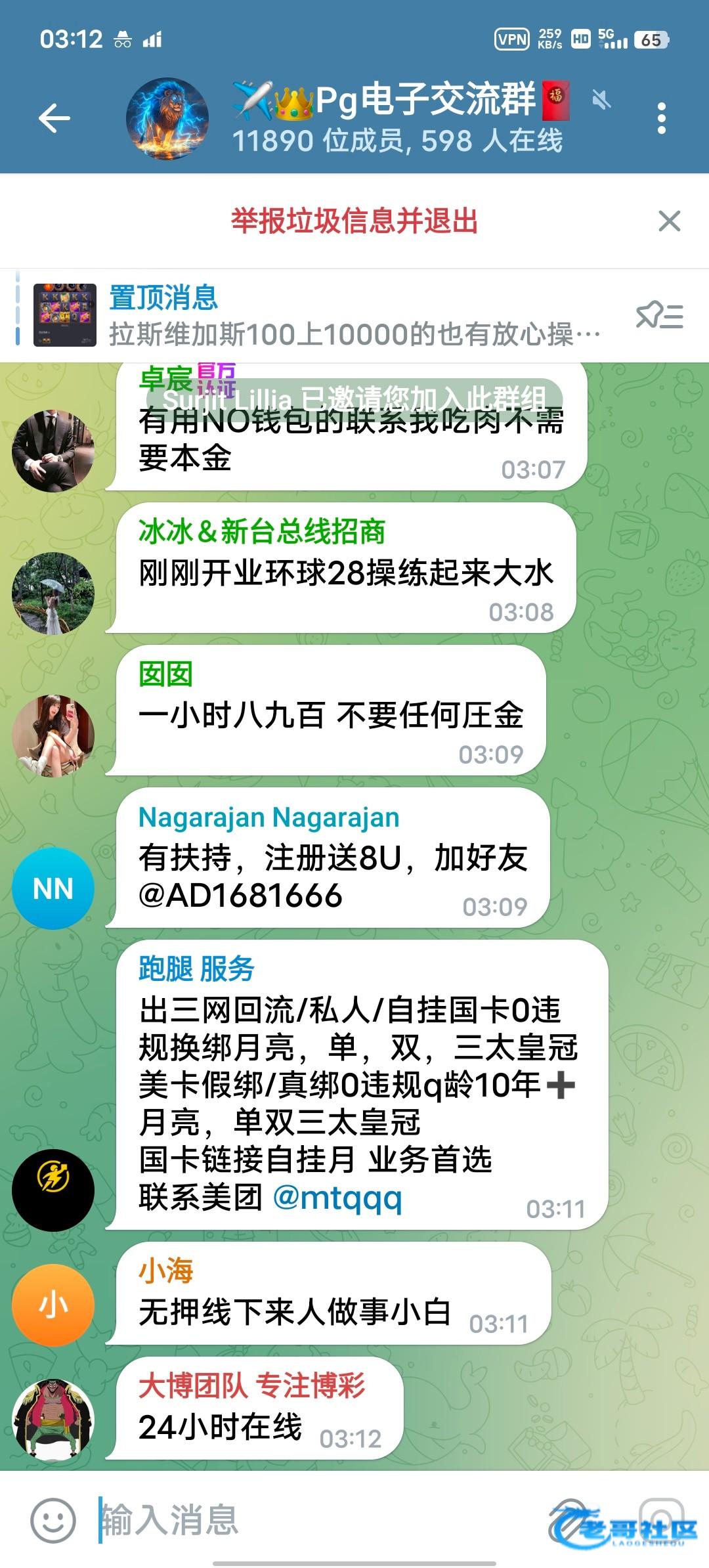
Task: Open the @mtqqq mention link
Action: coord(337,1198)
